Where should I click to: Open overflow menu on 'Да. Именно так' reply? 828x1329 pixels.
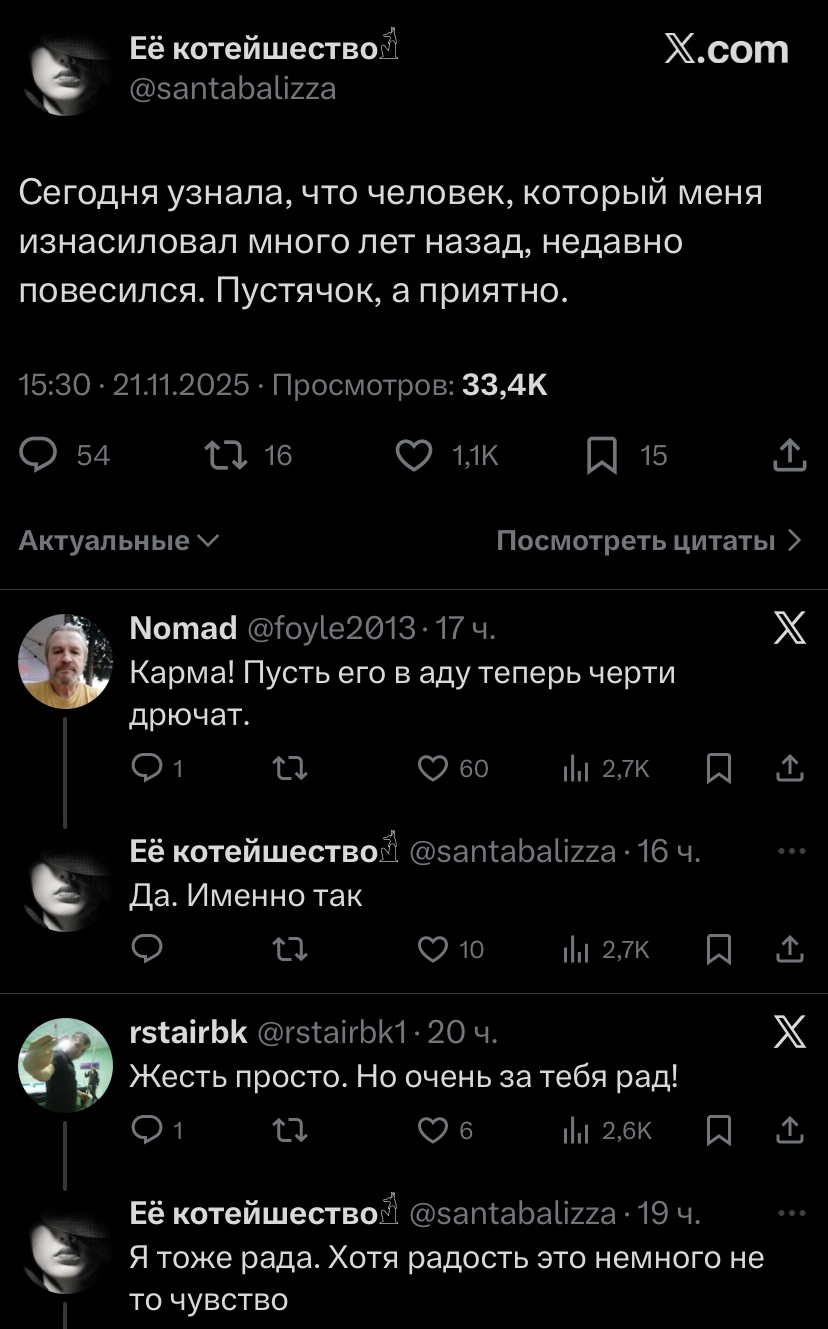[x=790, y=852]
